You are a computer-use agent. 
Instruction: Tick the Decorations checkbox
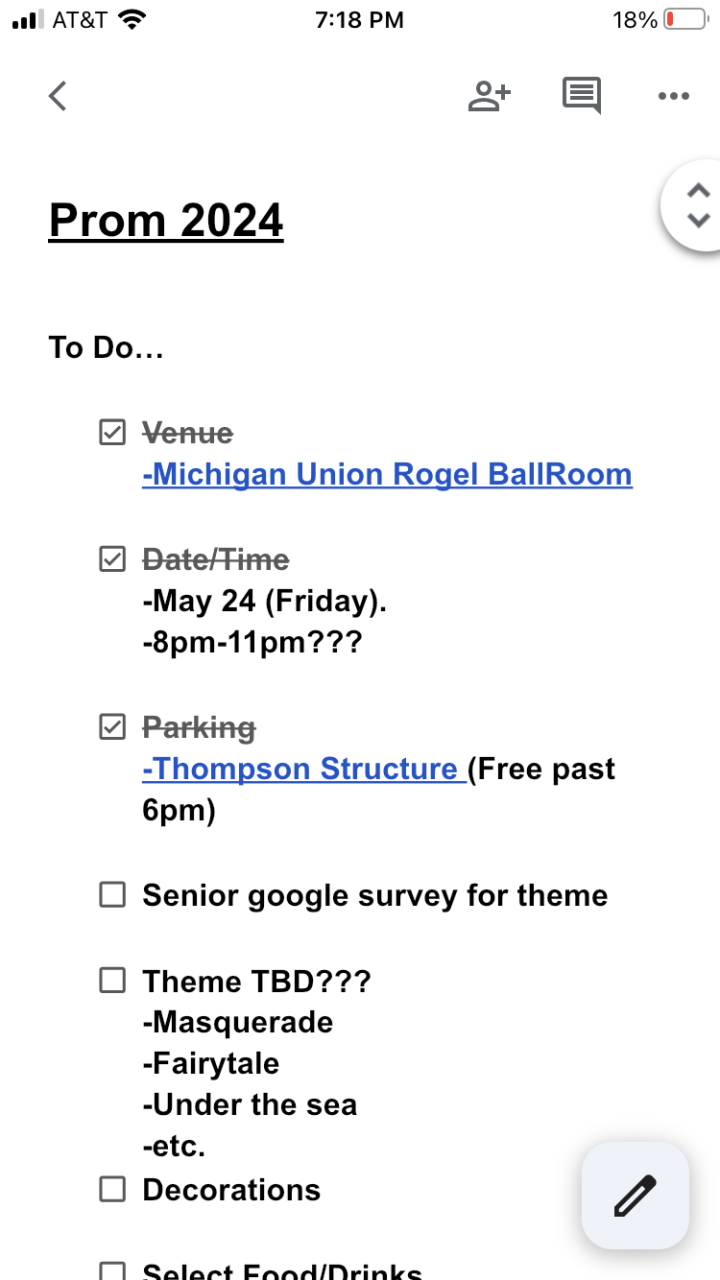point(113,1189)
